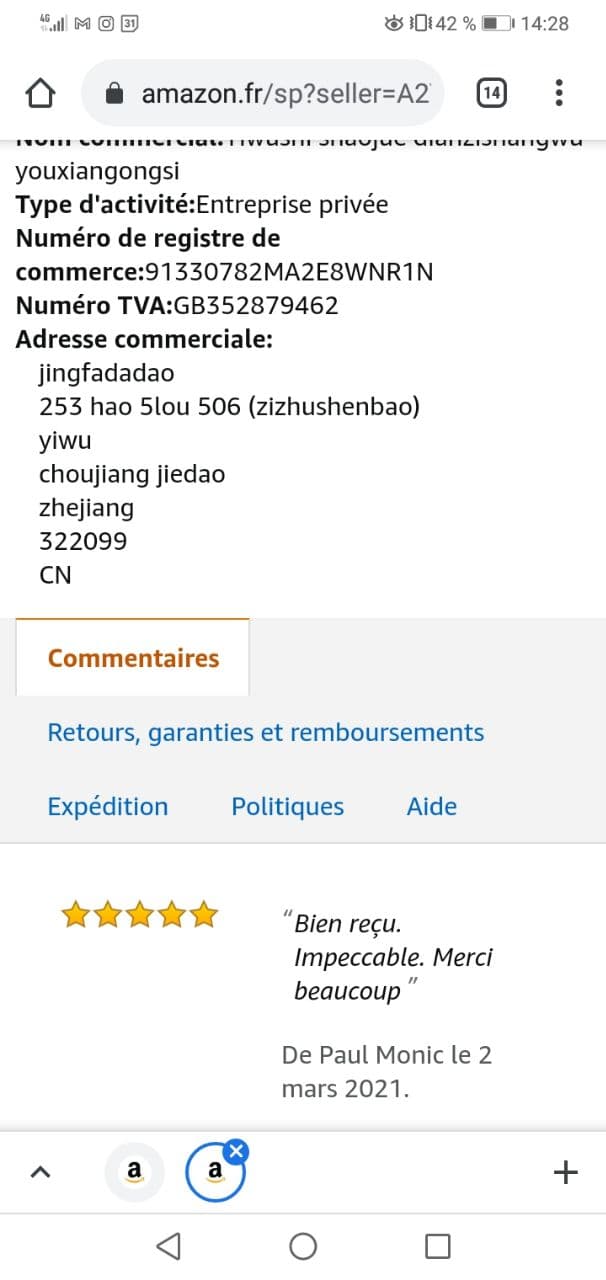
Task: Select the Commentaires tab
Action: (x=133, y=658)
